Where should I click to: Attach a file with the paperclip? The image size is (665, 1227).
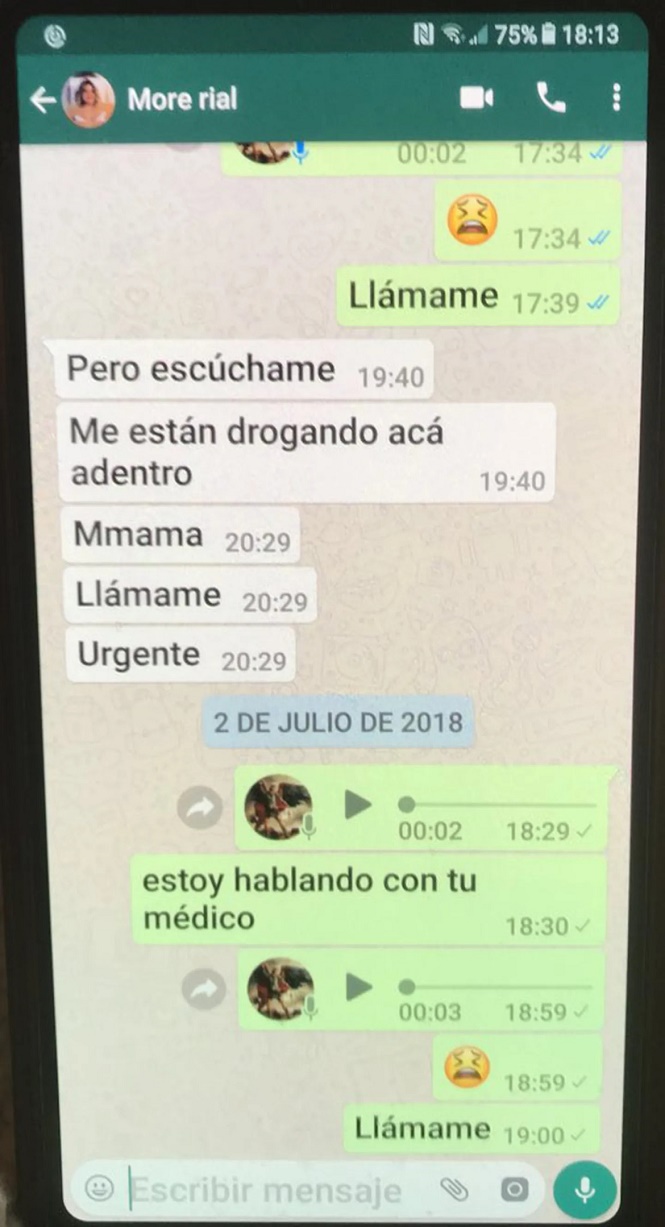point(454,1189)
